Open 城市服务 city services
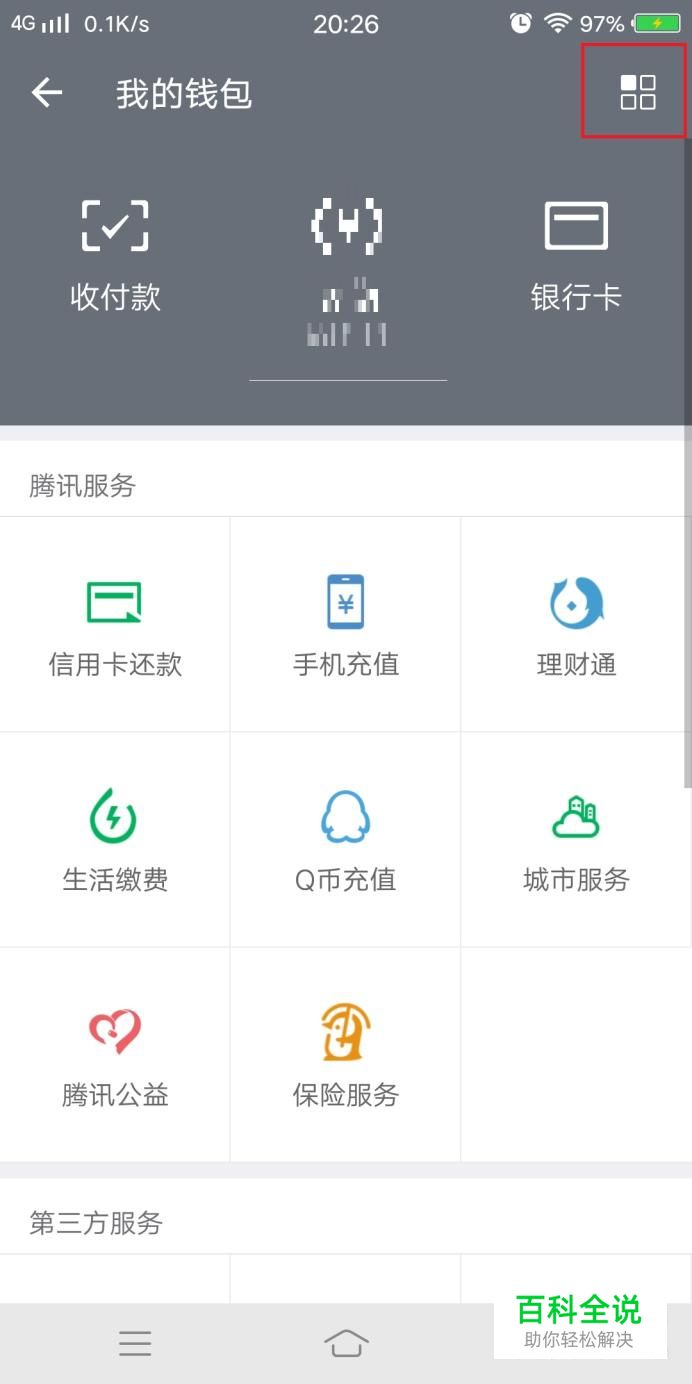 pyautogui.click(x=576, y=840)
